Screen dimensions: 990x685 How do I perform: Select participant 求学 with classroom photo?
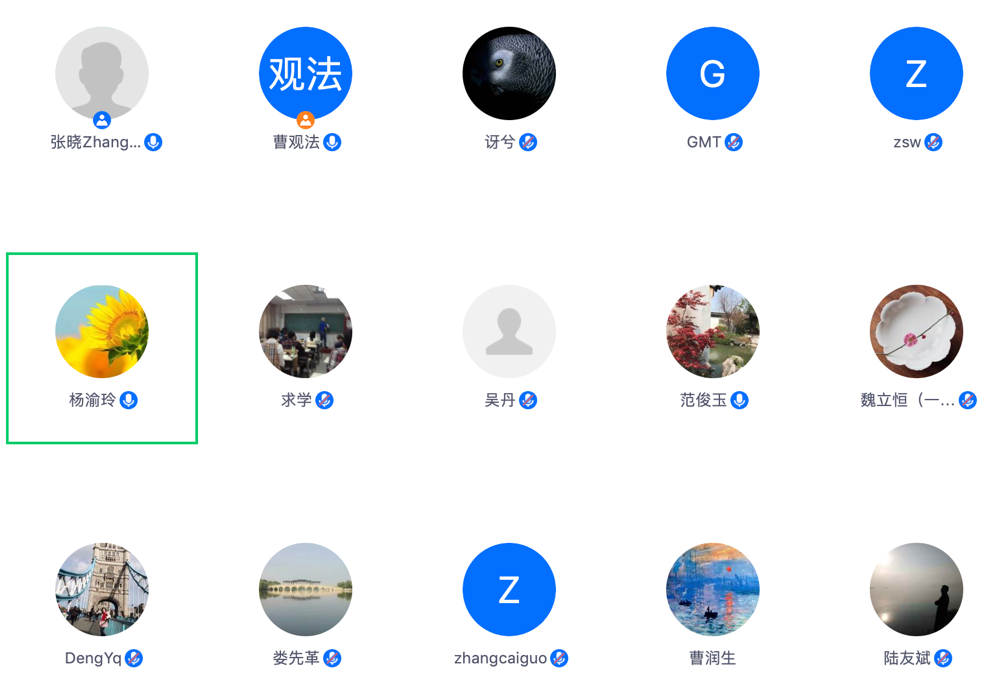coord(305,332)
